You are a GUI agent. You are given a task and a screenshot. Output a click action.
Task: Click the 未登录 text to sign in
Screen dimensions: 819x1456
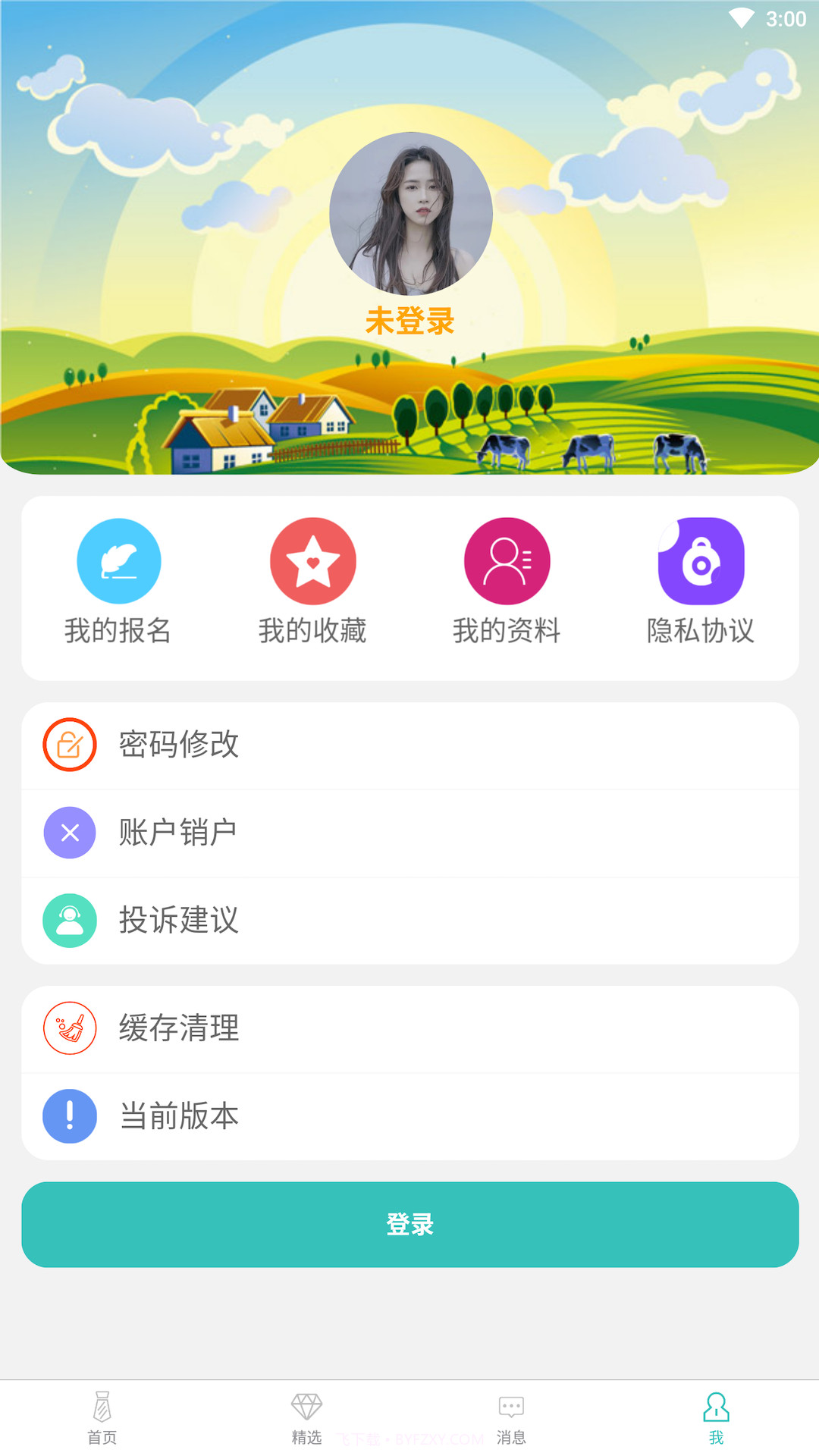click(409, 321)
